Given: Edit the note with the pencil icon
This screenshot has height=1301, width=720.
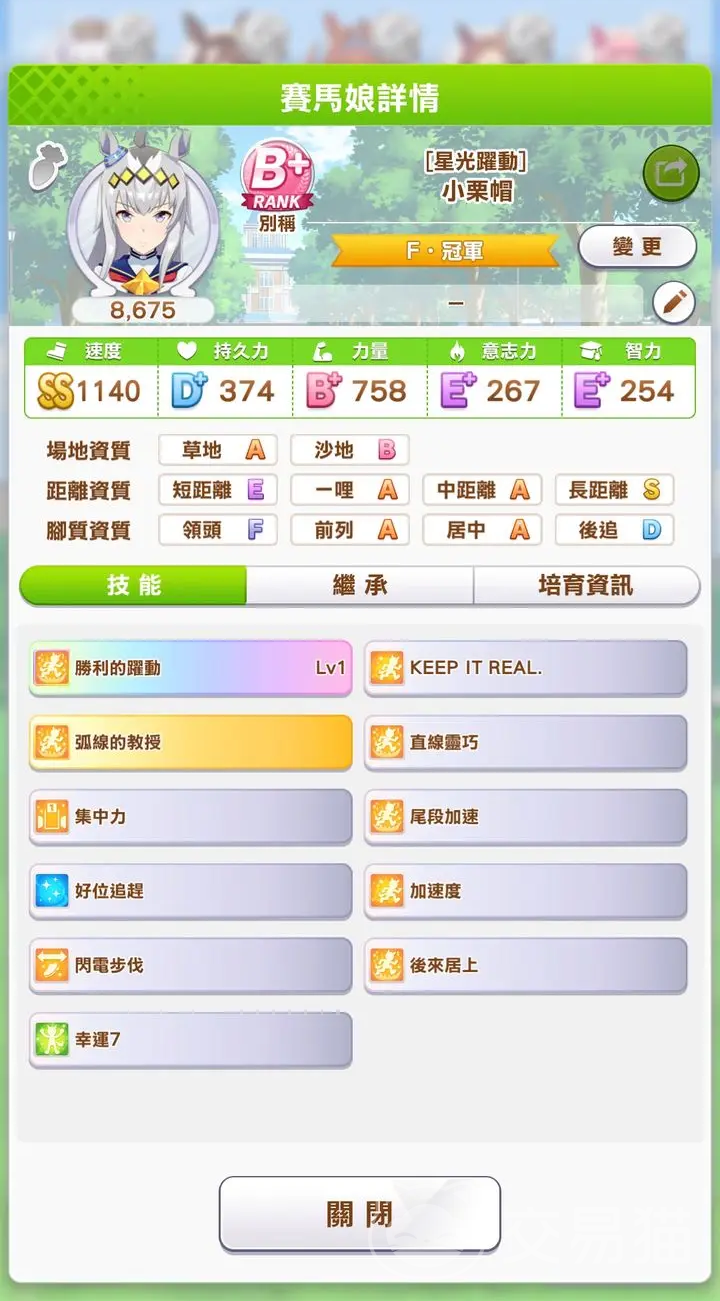Looking at the screenshot, I should [673, 303].
